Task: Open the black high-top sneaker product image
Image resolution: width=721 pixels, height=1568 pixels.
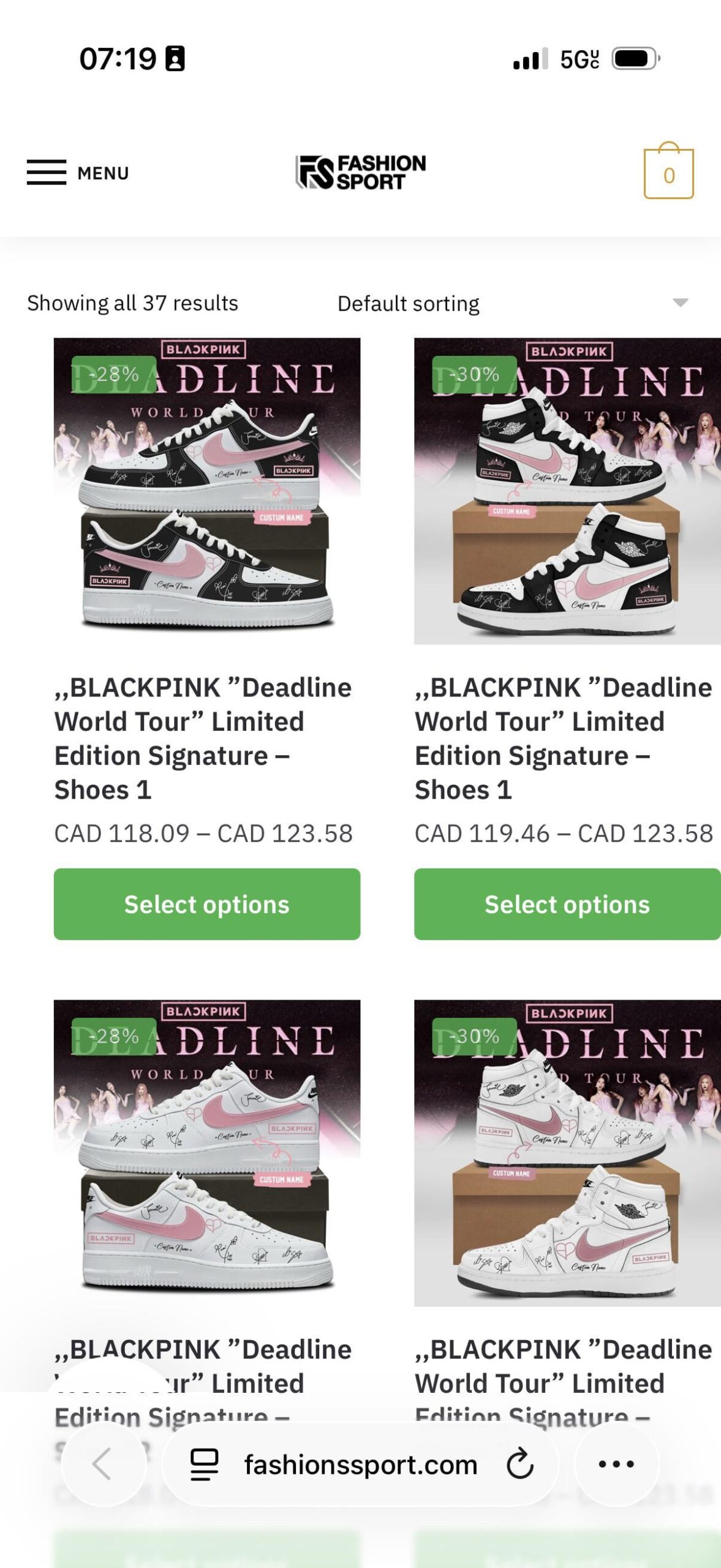Action: pos(567,491)
